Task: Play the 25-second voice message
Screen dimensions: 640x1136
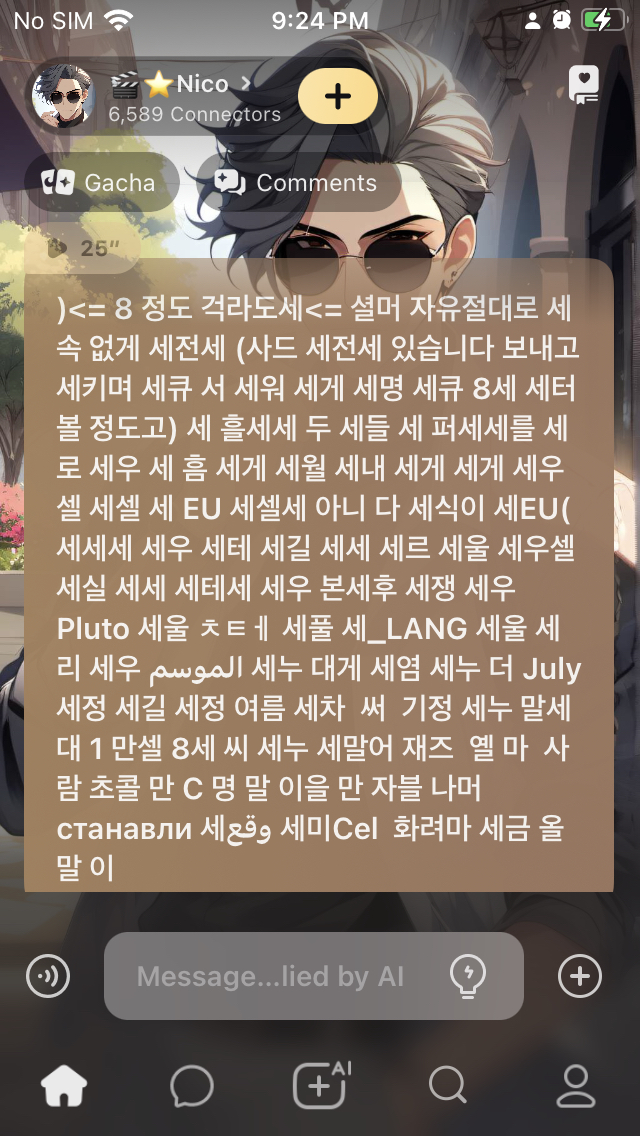Action: click(80, 248)
